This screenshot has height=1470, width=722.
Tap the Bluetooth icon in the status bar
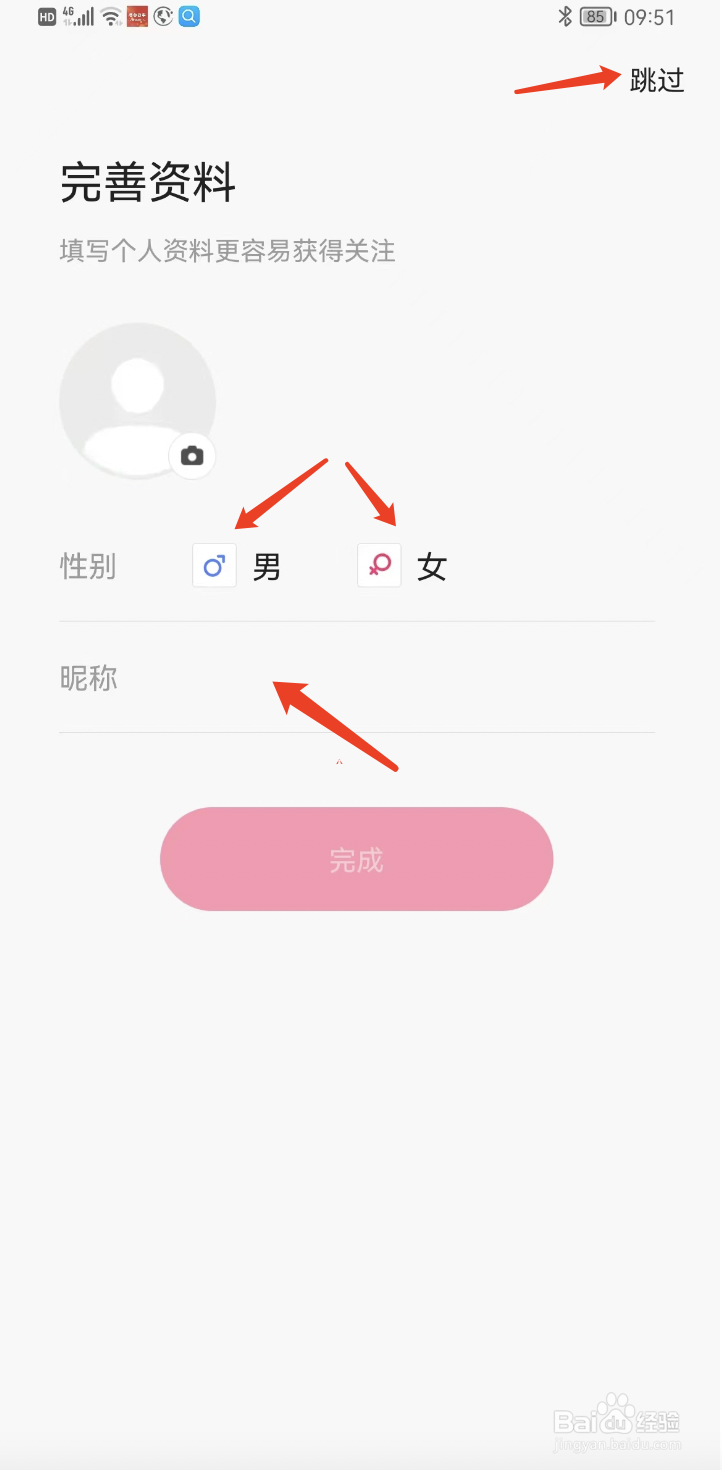coord(563,15)
